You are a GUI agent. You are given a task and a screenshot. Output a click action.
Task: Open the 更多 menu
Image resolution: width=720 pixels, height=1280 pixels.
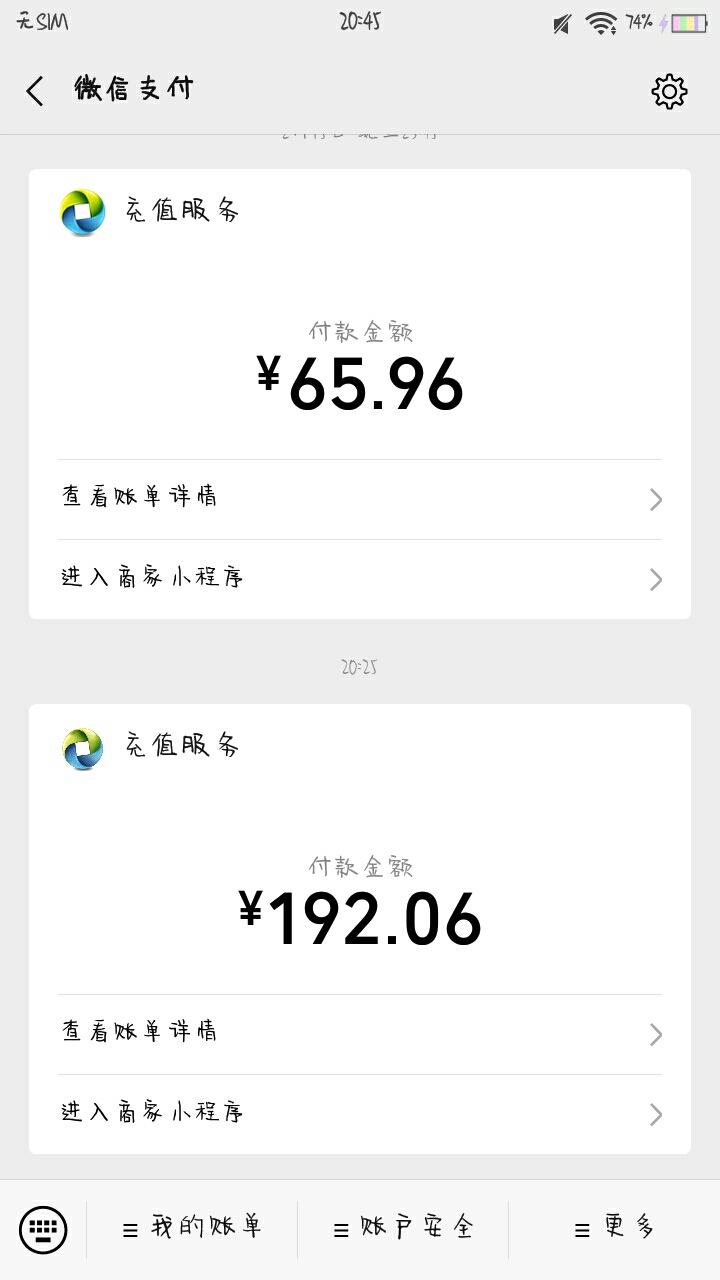point(614,1229)
